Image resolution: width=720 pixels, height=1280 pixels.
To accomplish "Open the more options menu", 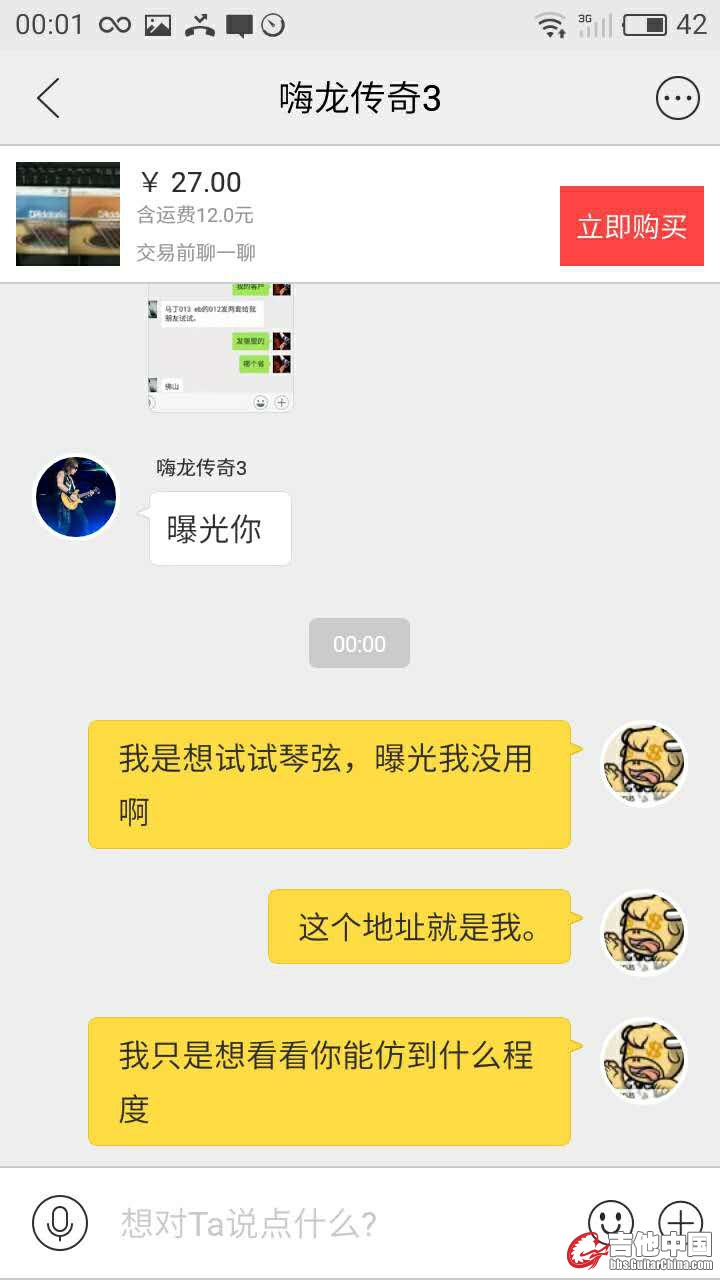I will (677, 99).
